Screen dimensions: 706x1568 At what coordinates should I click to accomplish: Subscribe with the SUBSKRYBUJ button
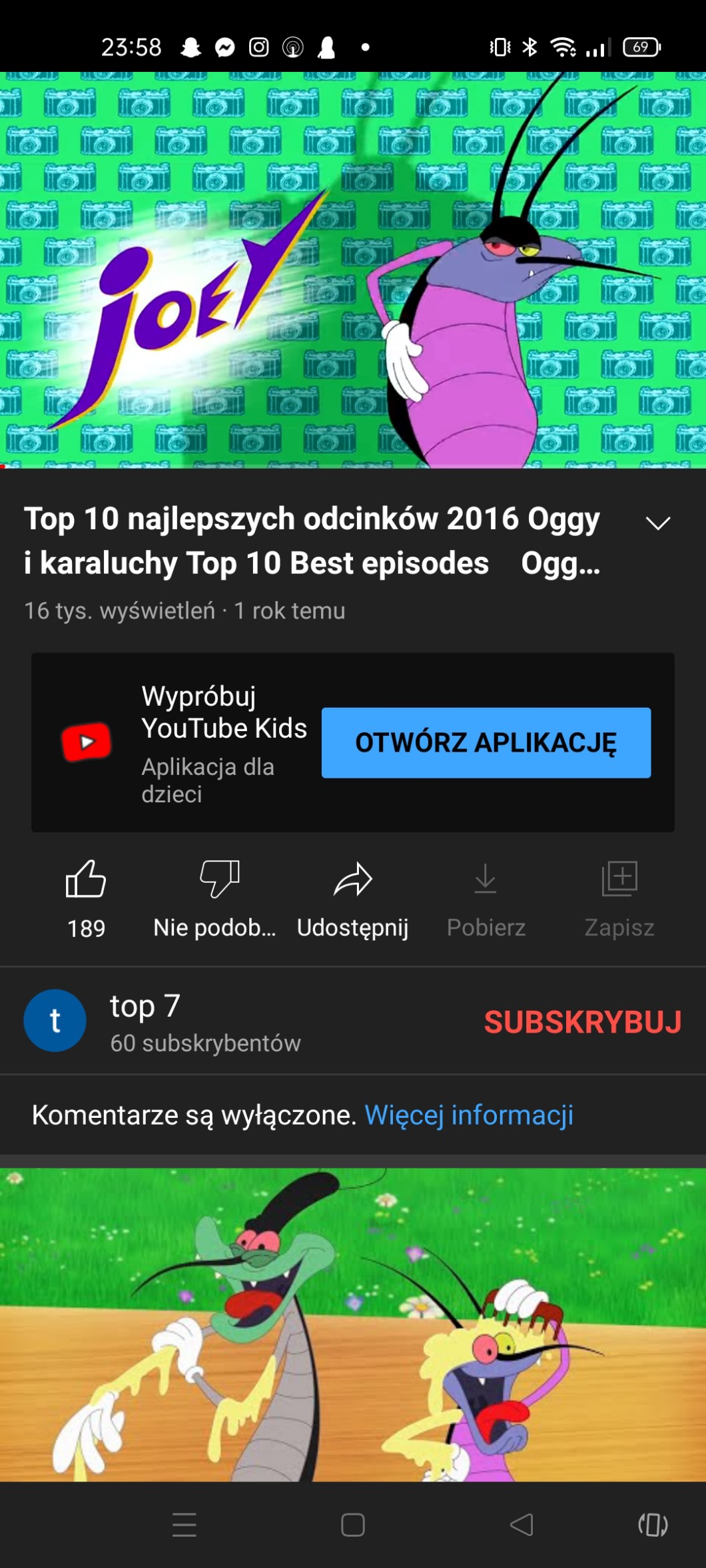pyautogui.click(x=582, y=1022)
